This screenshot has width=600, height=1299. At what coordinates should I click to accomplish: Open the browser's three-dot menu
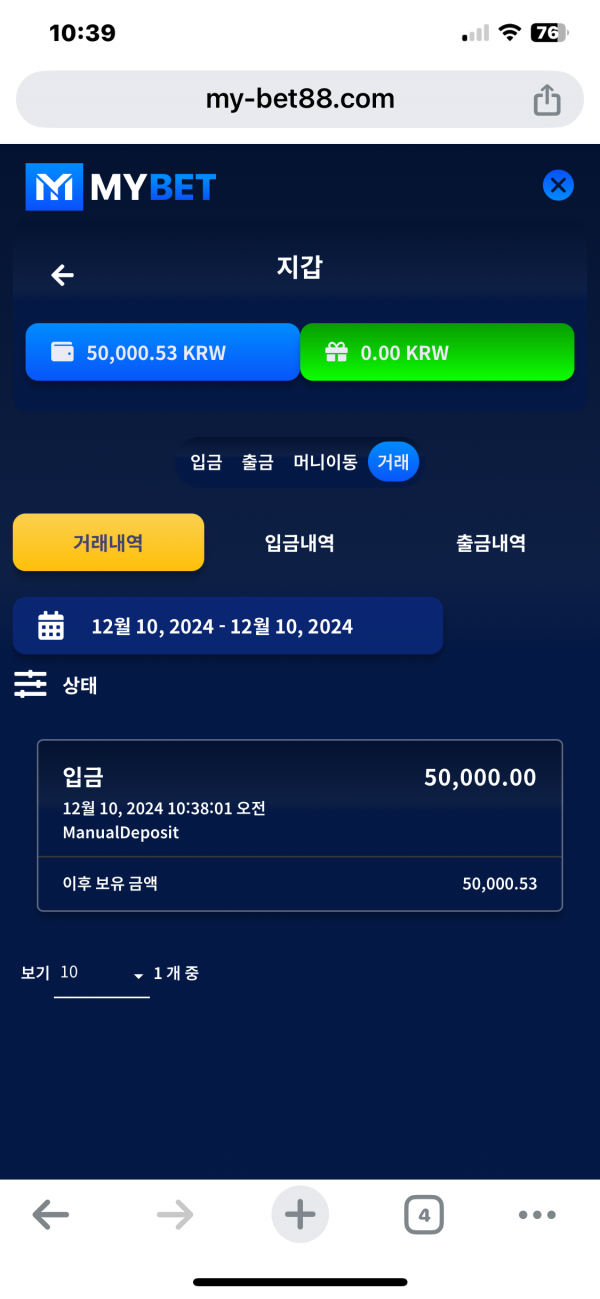point(537,1215)
